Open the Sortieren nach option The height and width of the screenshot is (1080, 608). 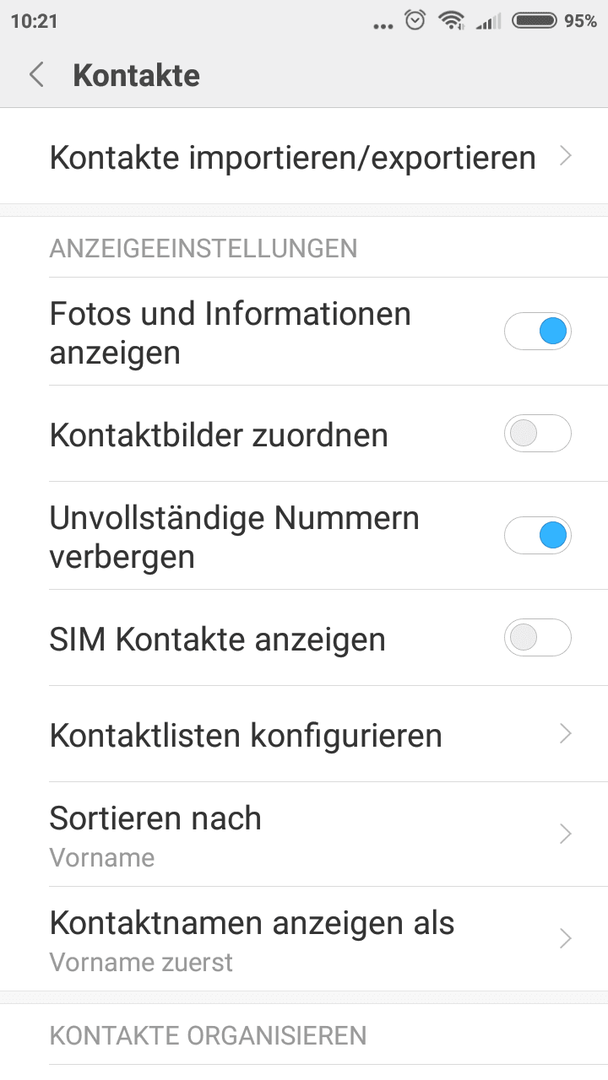tap(304, 835)
